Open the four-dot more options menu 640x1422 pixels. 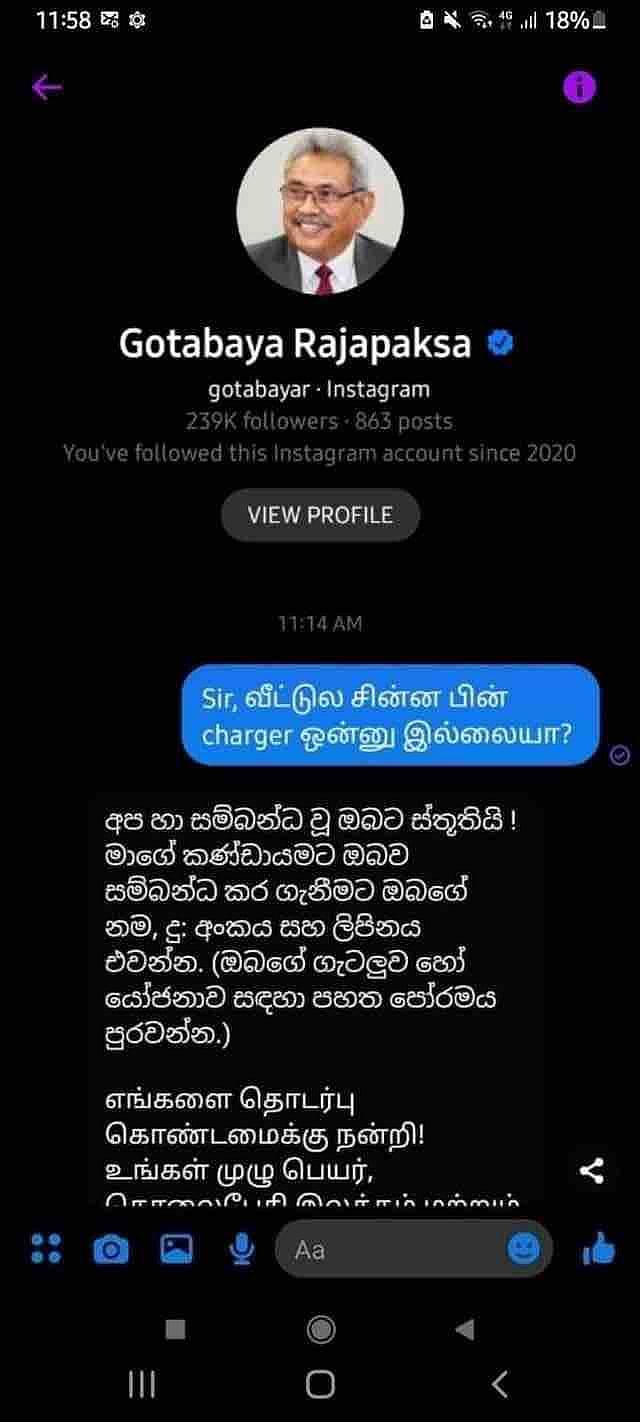46,1248
